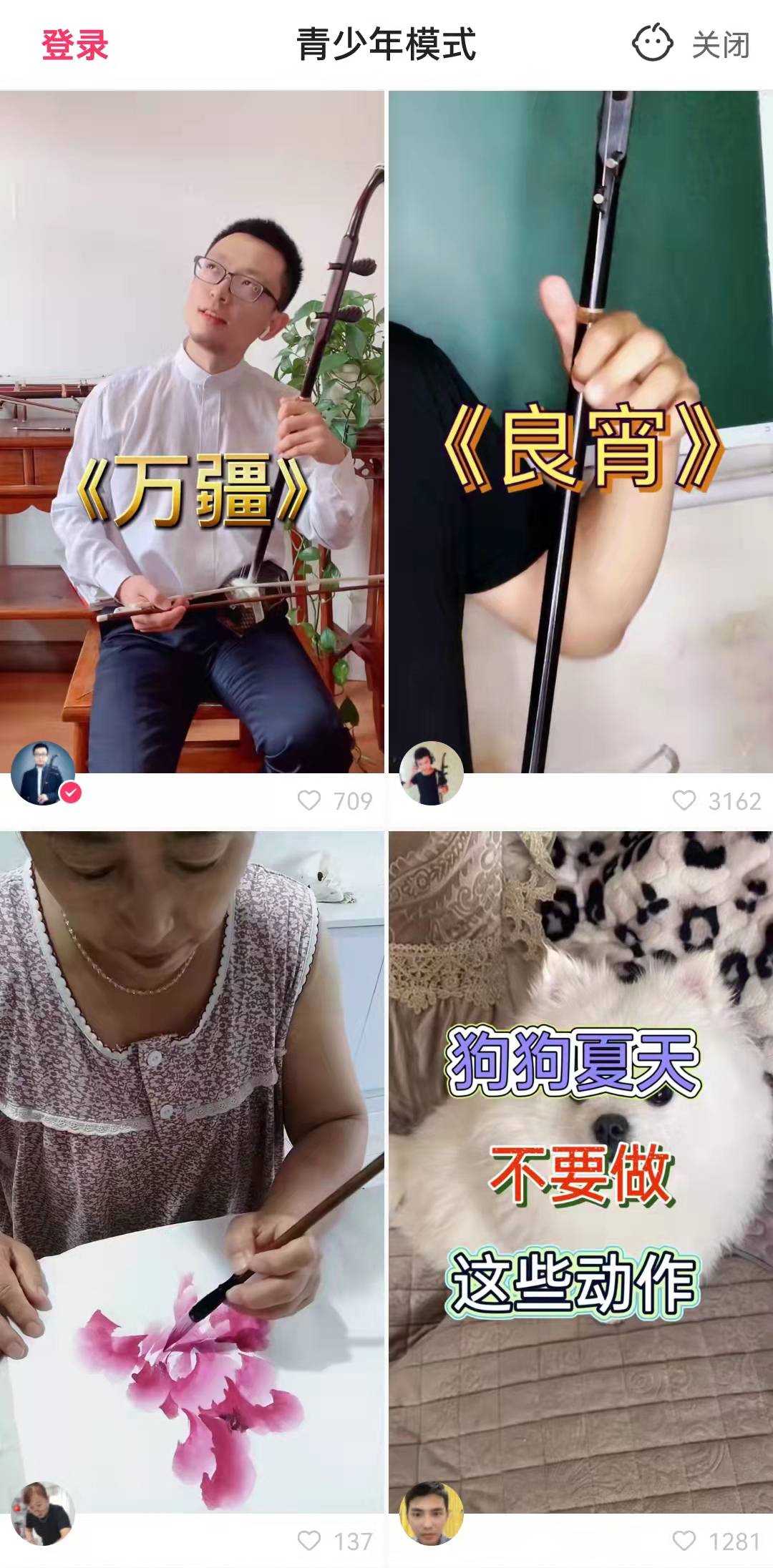Open the 《良宵》 erhu video

580,429
